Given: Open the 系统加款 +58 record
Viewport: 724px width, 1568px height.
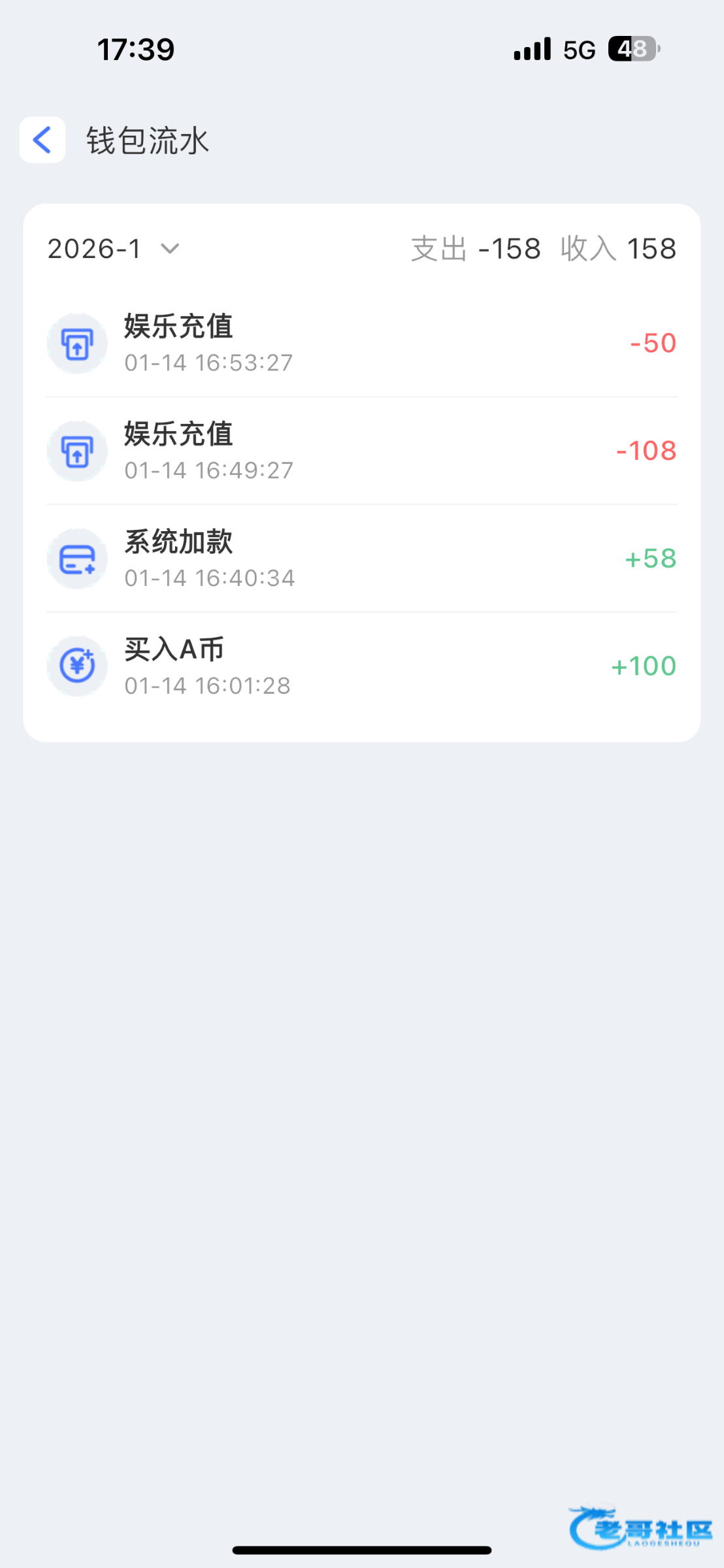Looking at the screenshot, I should 361,559.
